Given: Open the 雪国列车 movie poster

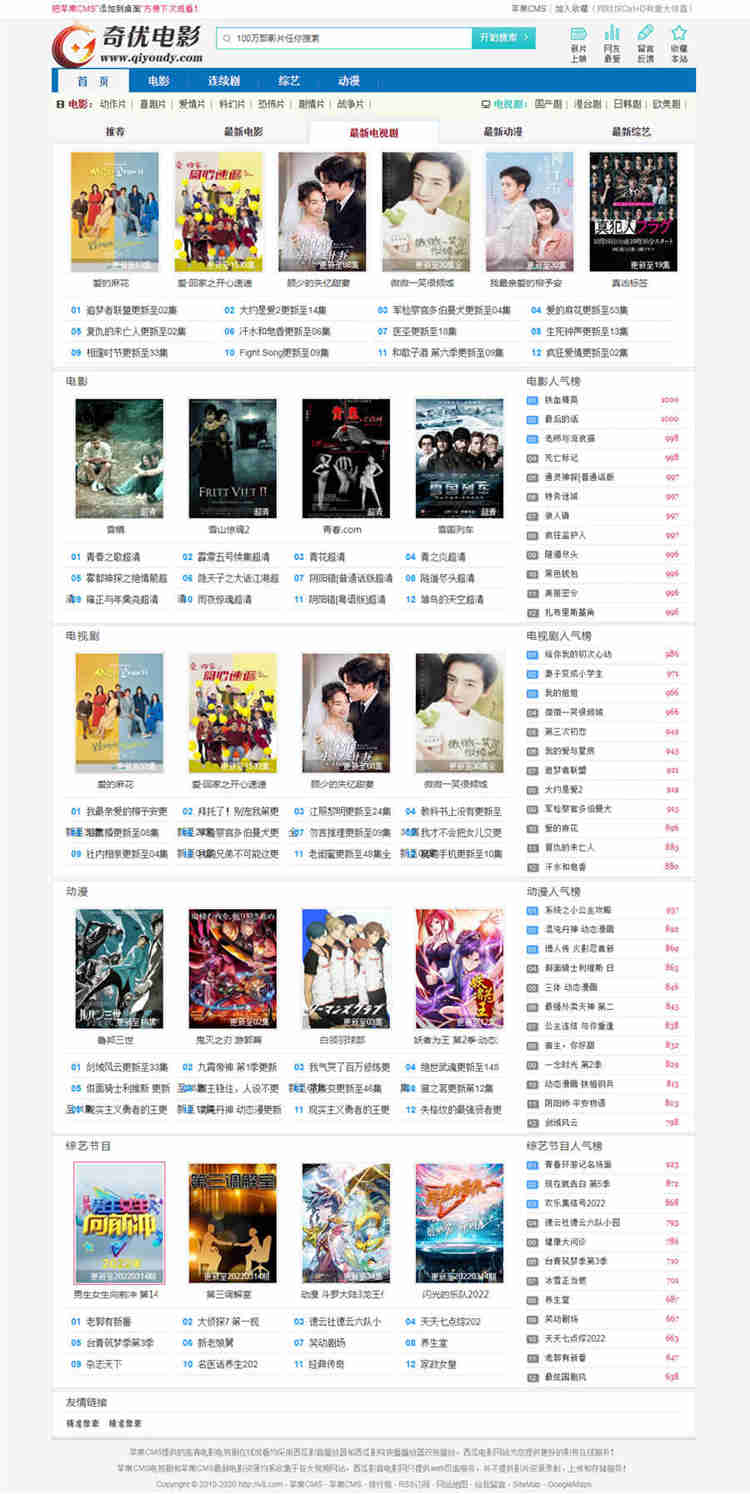Looking at the screenshot, I should (x=459, y=458).
